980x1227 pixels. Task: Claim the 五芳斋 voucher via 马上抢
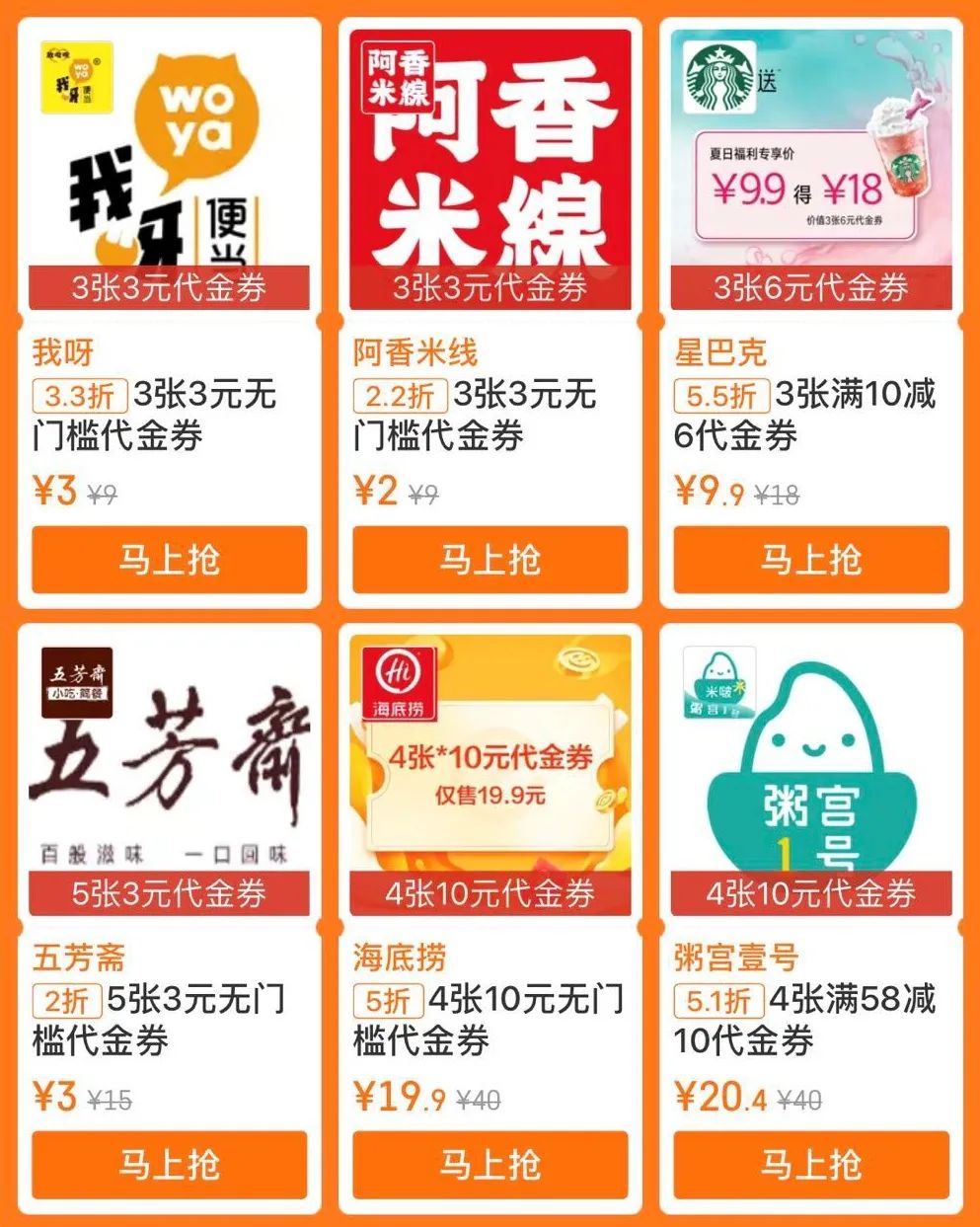click(x=169, y=1165)
